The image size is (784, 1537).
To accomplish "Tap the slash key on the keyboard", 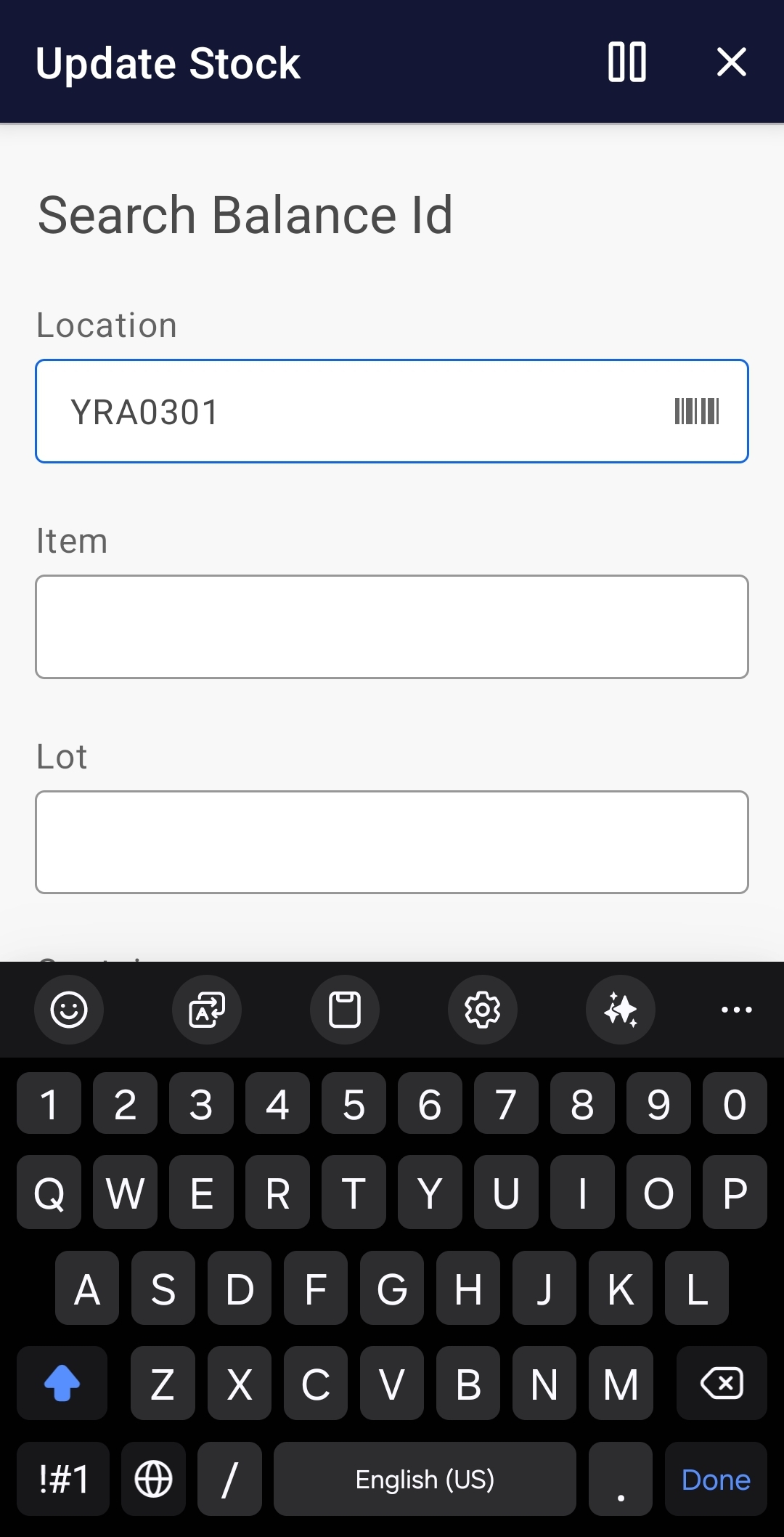I will click(229, 1480).
